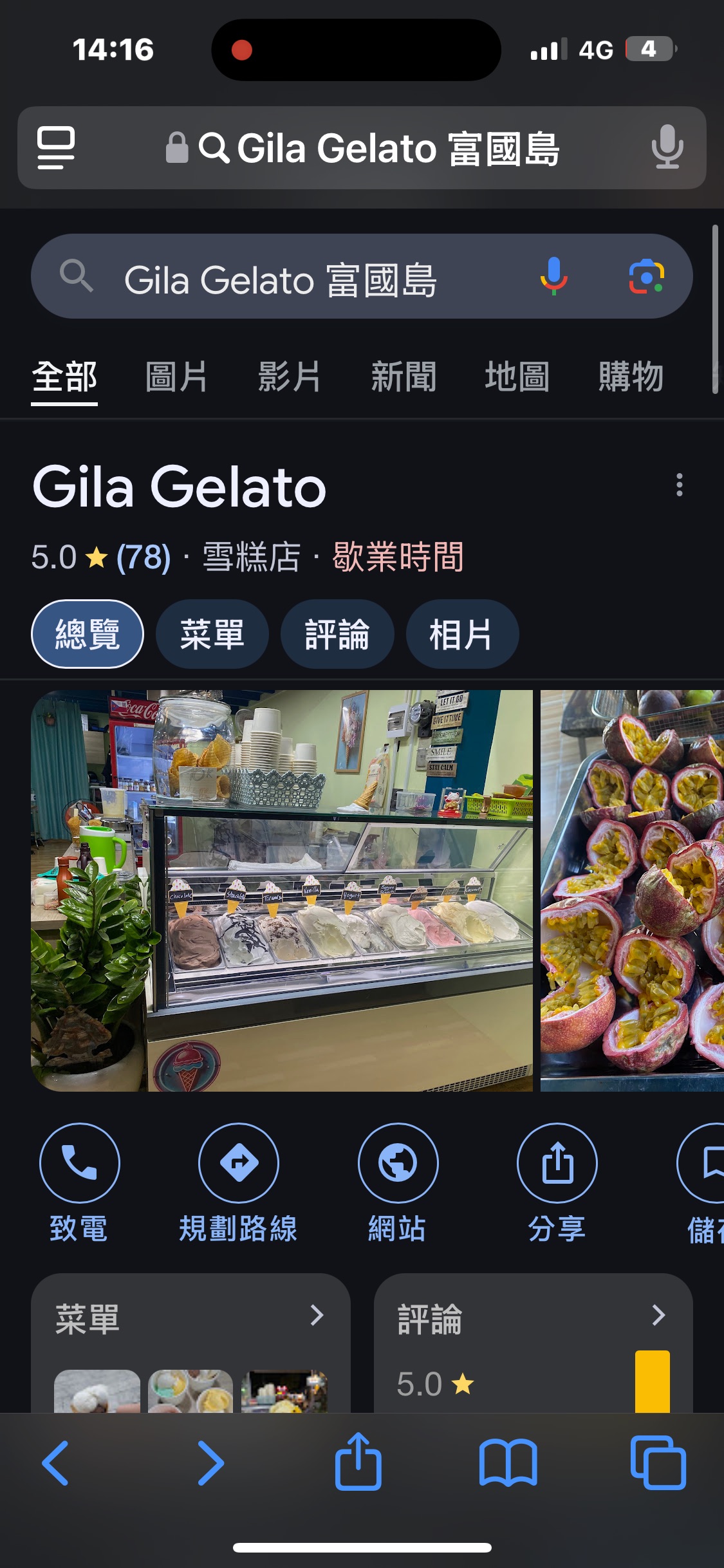Open 規劃路線 directions icon
This screenshot has height=1568, width=724.
click(238, 1162)
